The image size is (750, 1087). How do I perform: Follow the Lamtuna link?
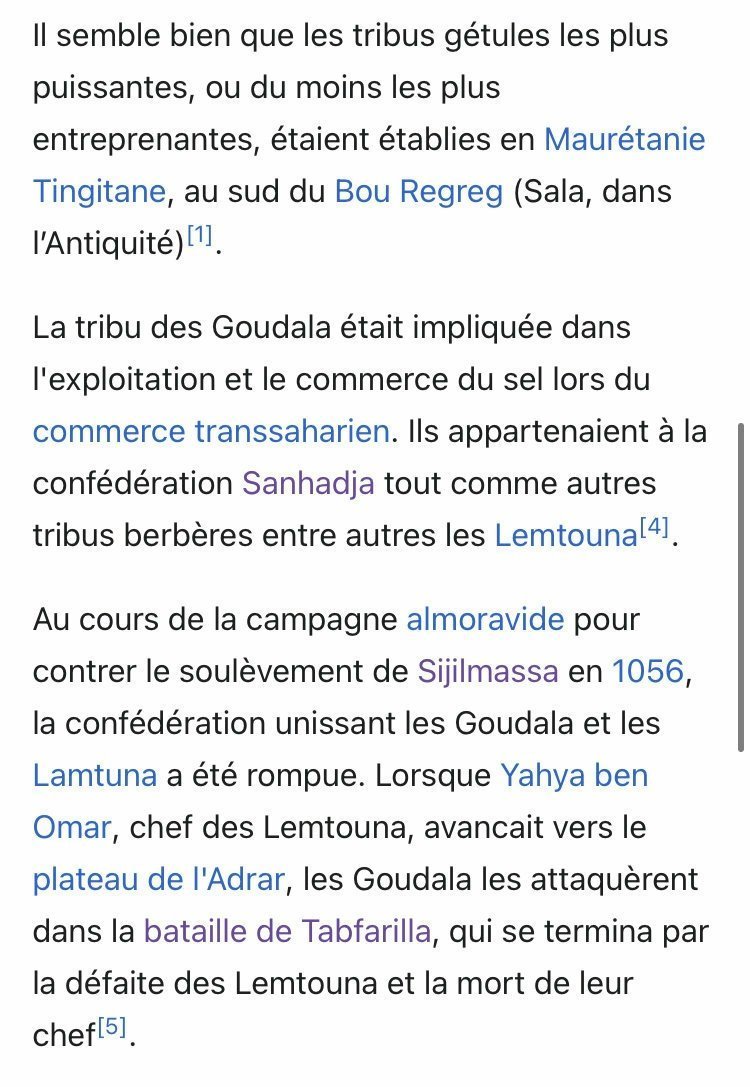pyautogui.click(x=95, y=775)
